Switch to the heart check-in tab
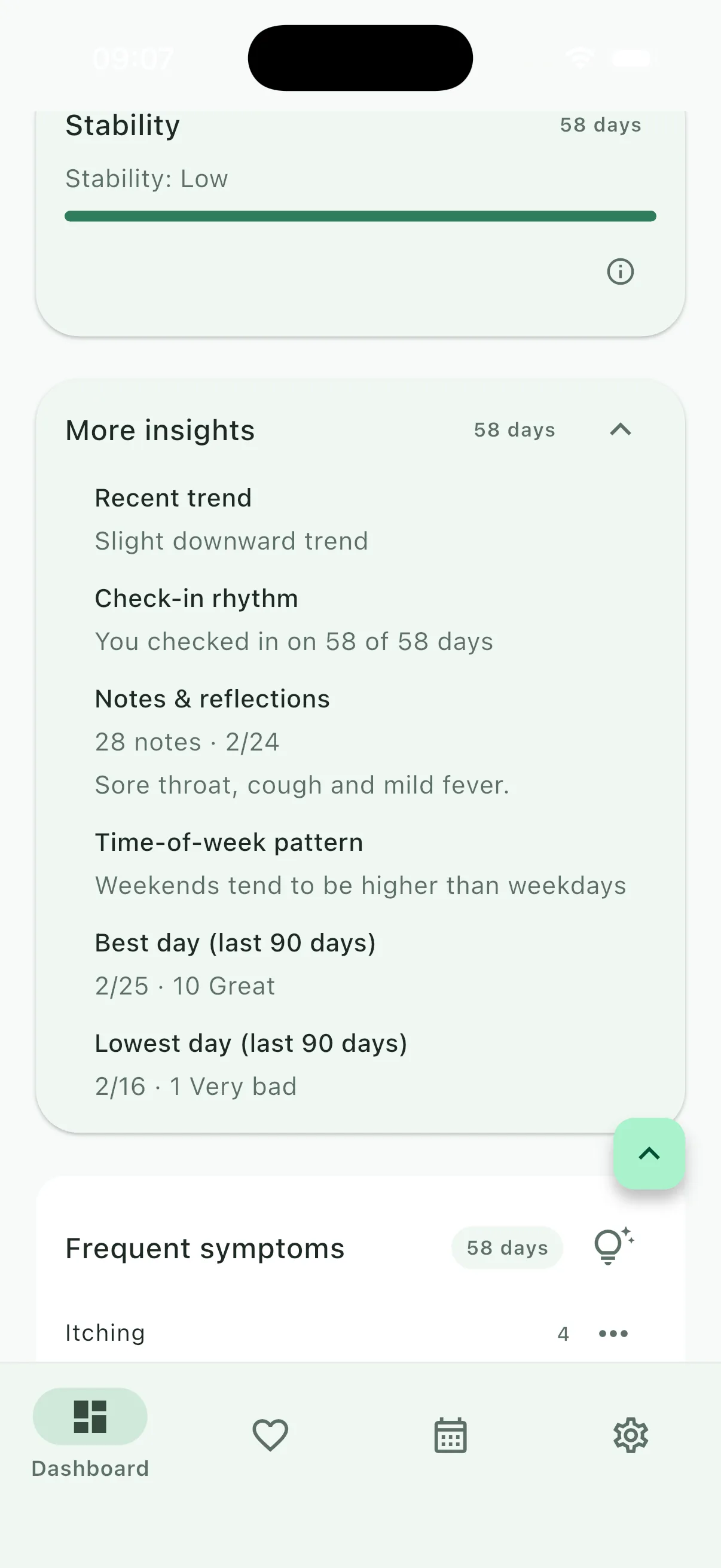 (270, 1435)
